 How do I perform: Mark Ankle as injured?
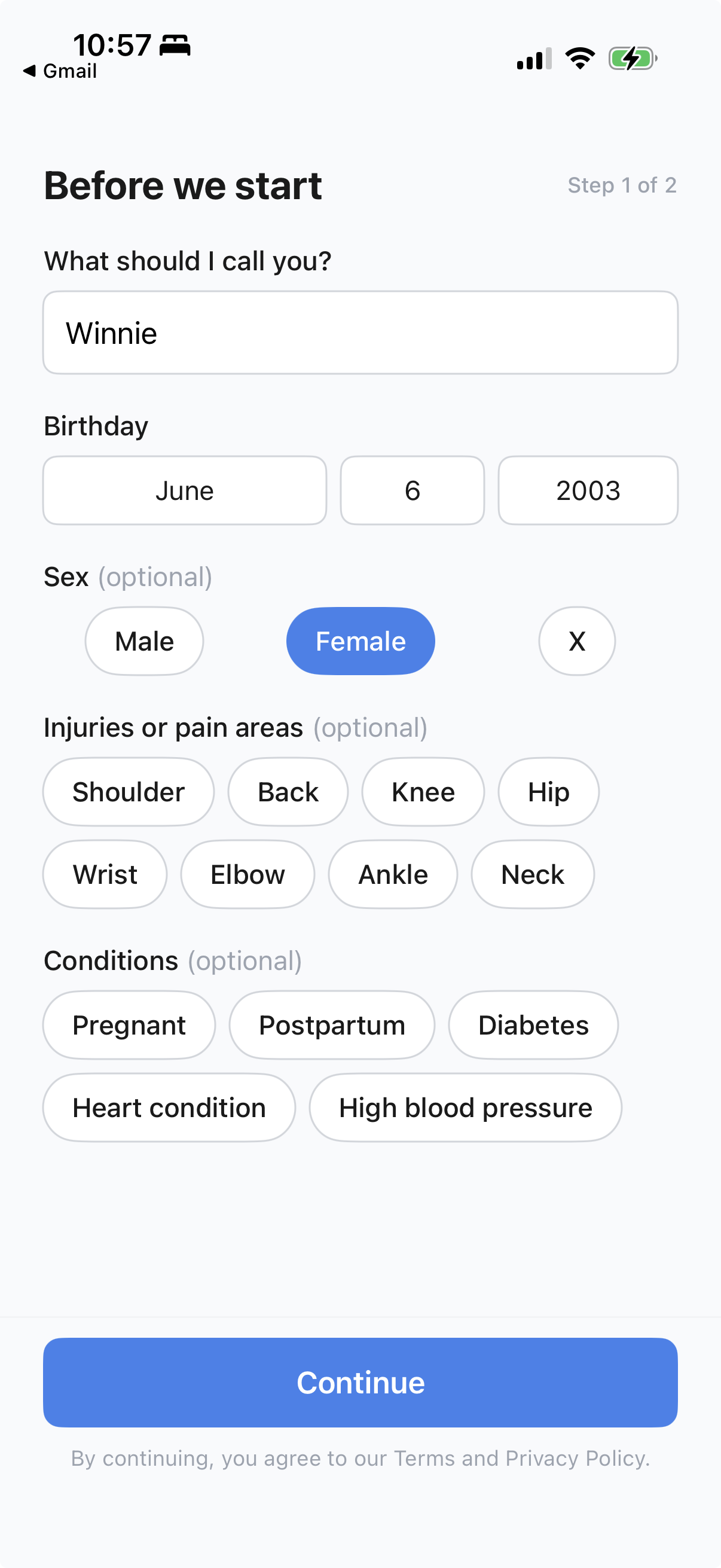coord(393,874)
